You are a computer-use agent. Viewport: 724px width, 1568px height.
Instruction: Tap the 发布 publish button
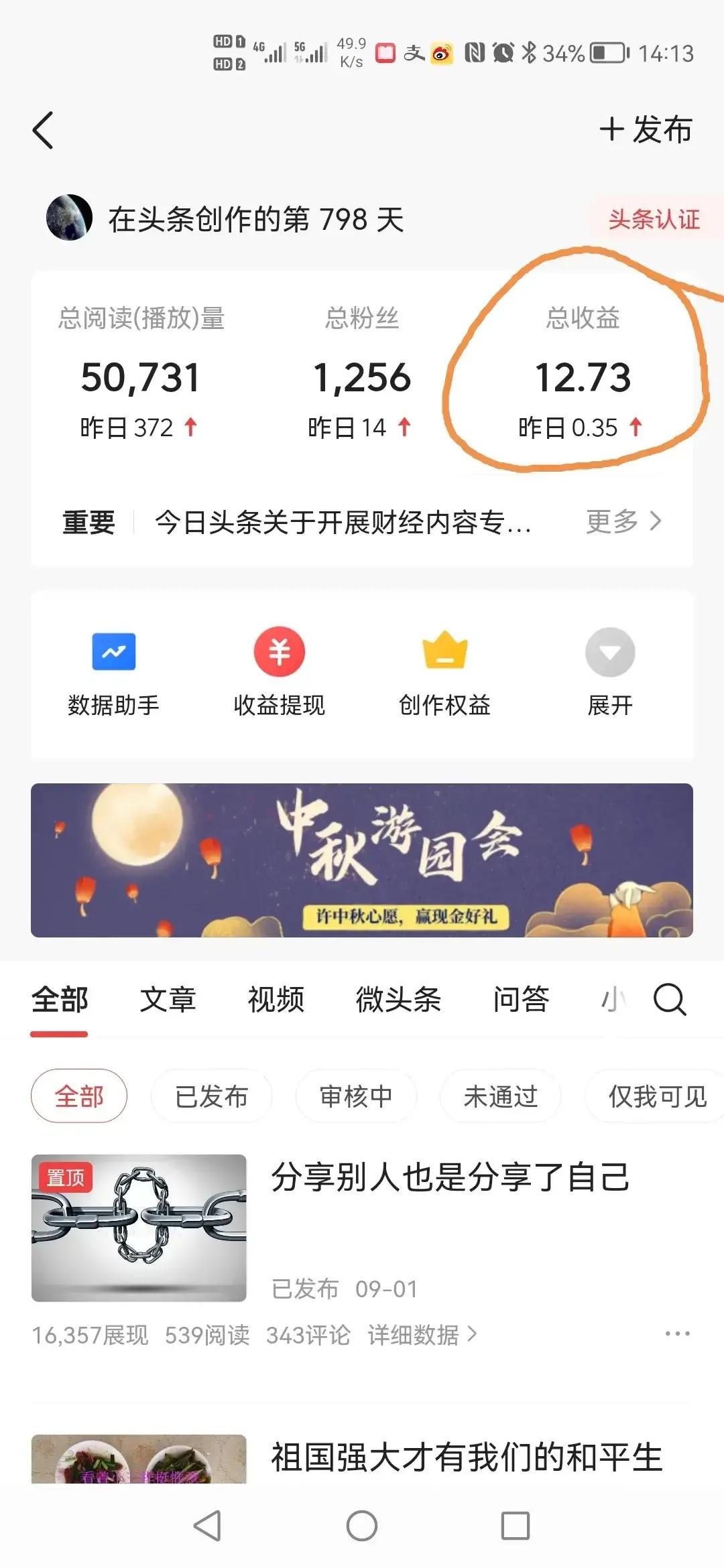click(x=646, y=130)
